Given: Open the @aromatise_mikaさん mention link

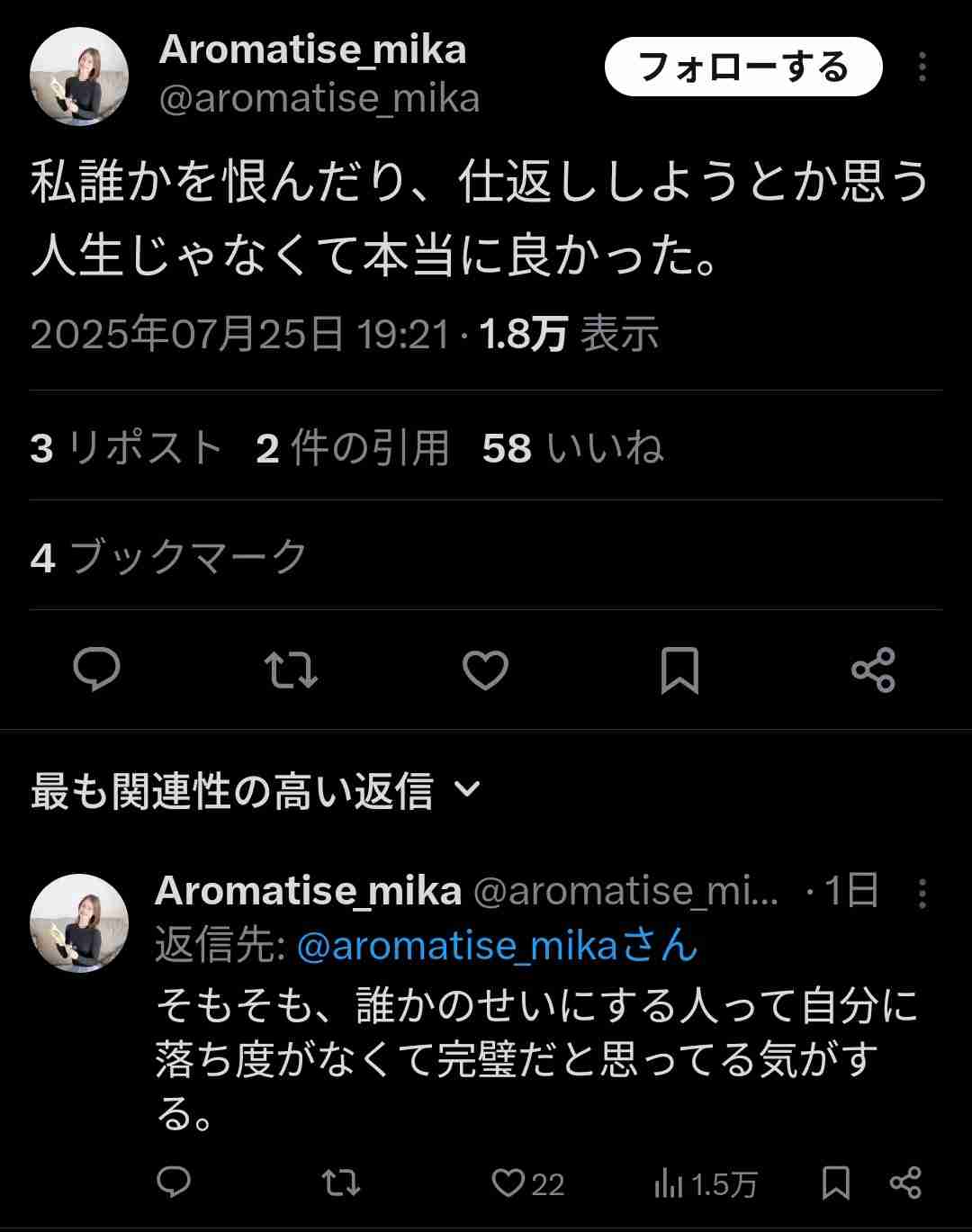Looking at the screenshot, I should [x=497, y=946].
